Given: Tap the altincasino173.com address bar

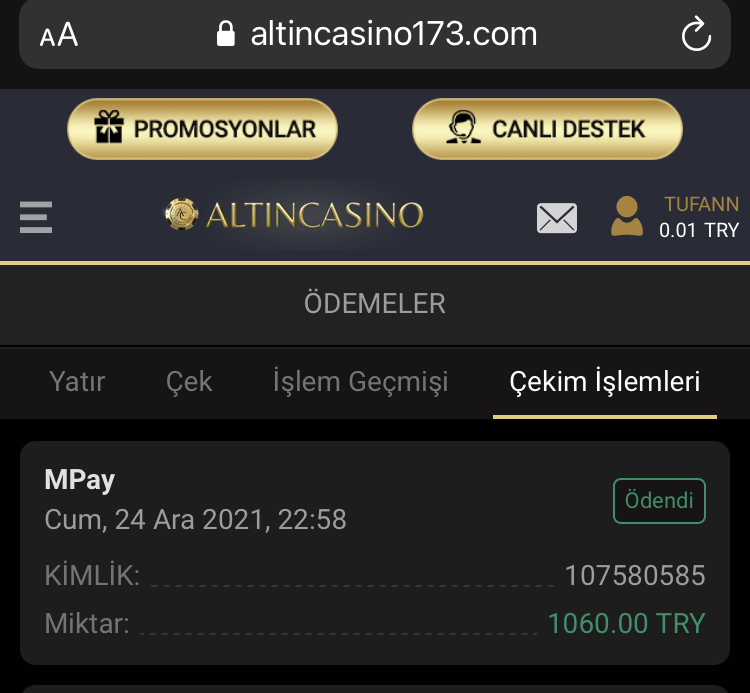Looking at the screenshot, I should pos(377,35).
